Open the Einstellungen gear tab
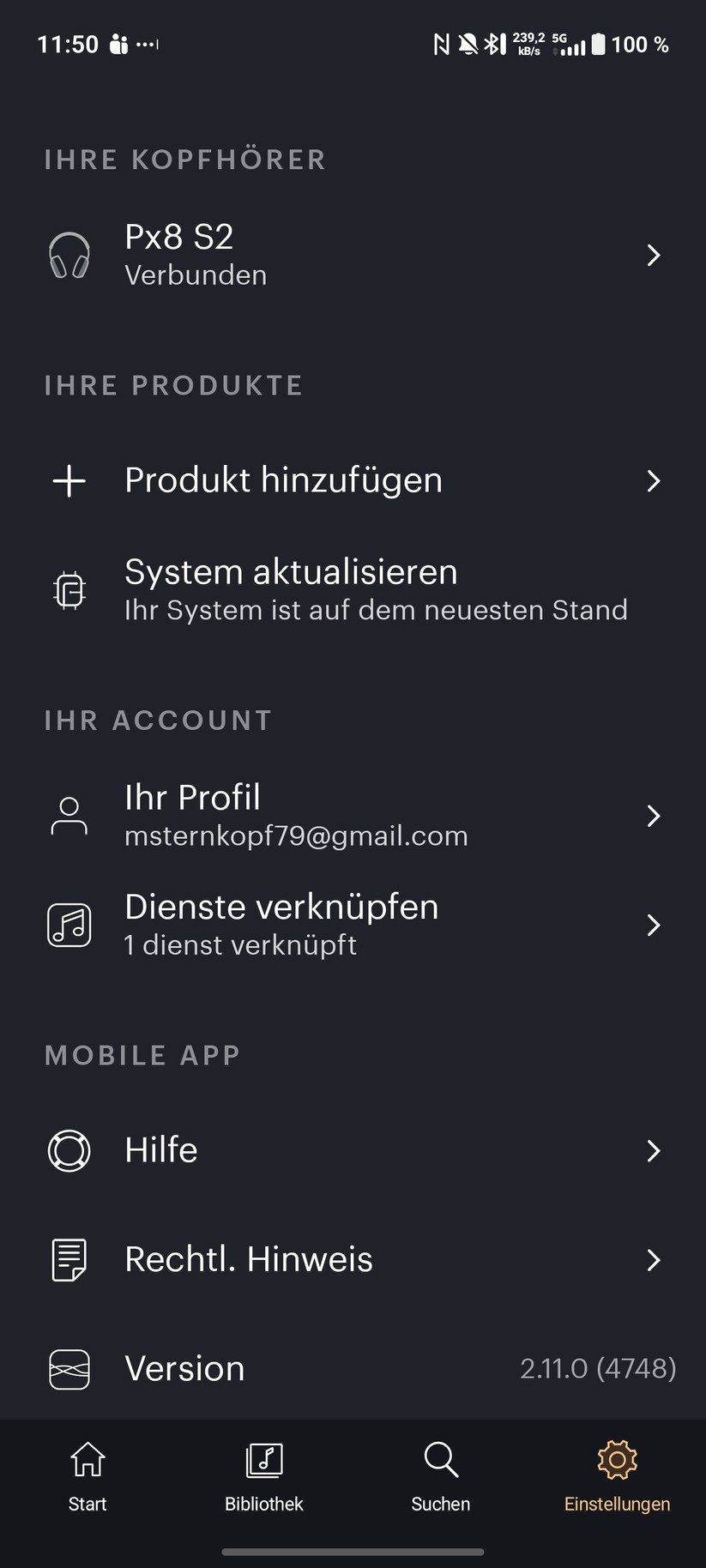Image resolution: width=706 pixels, height=1568 pixels. tap(617, 1477)
